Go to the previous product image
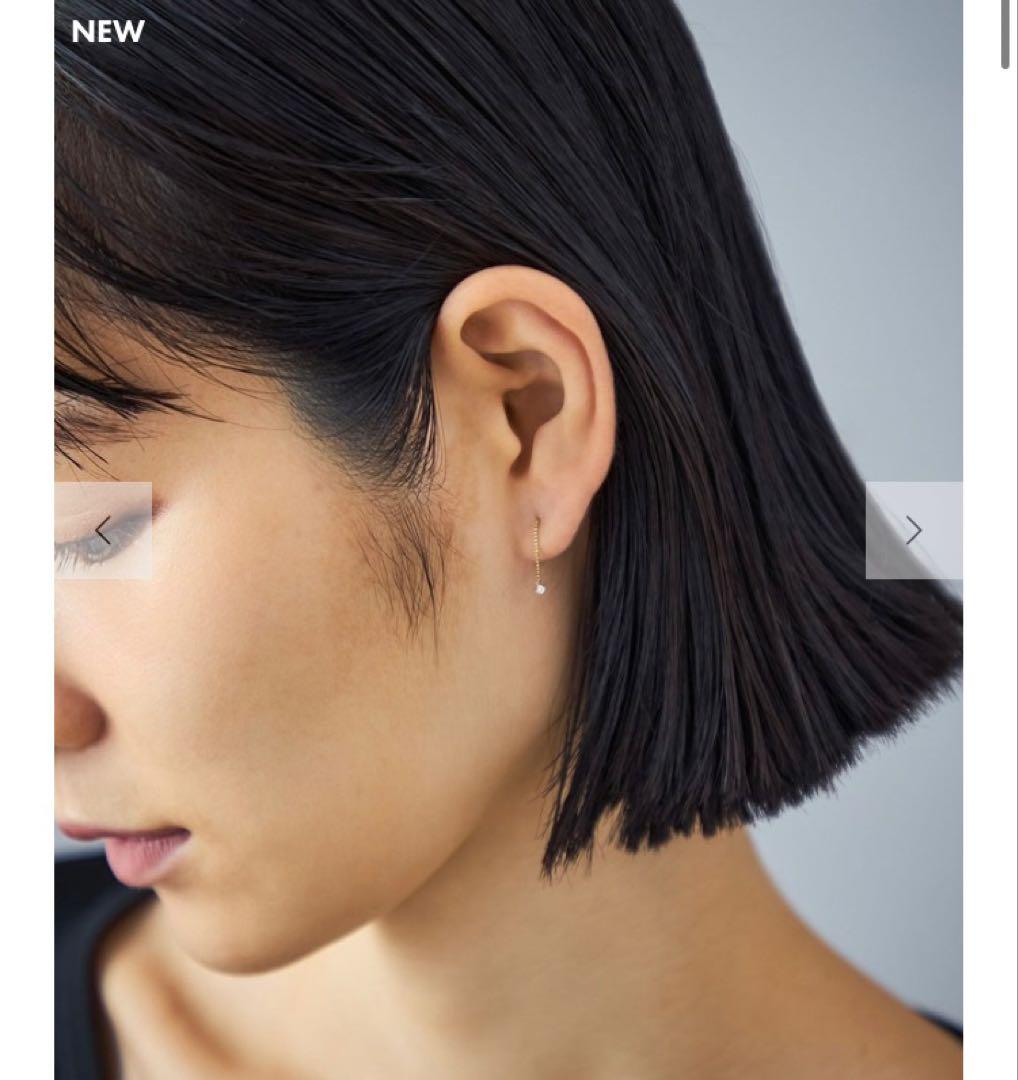The image size is (1018, 1080). (x=103, y=531)
